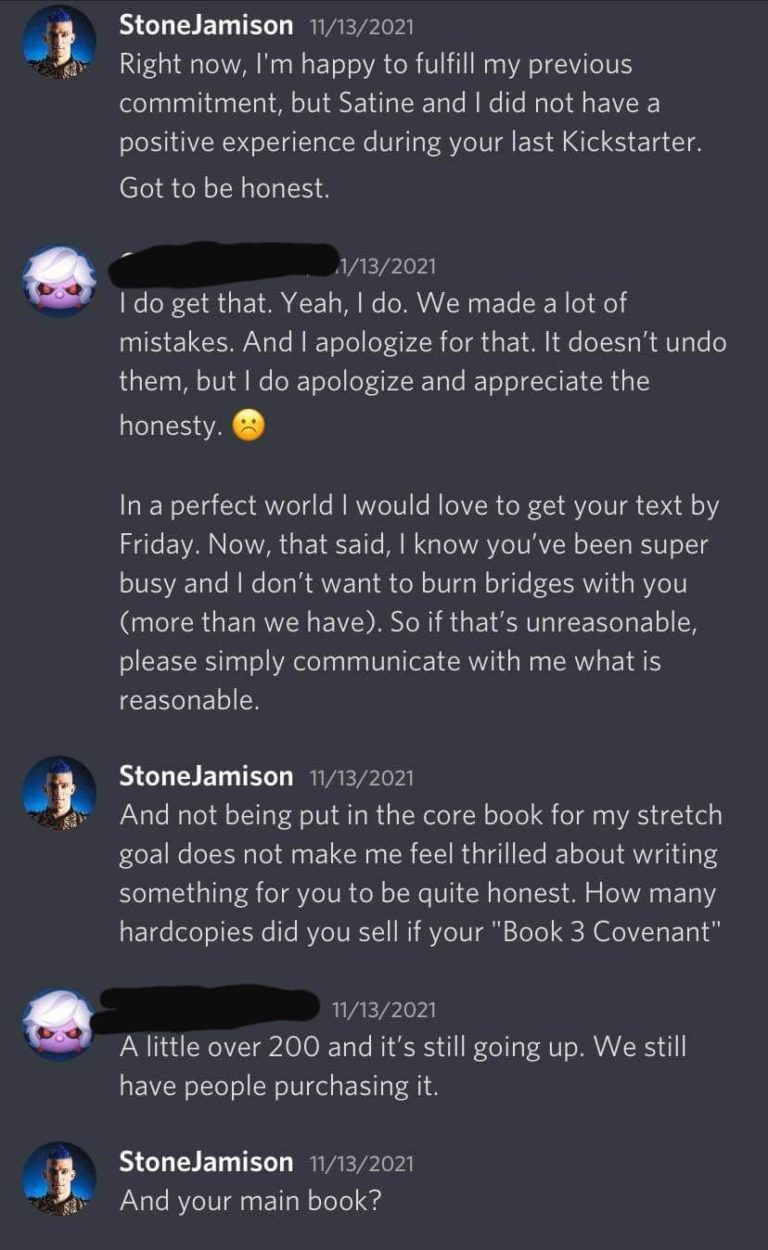The width and height of the screenshot is (768, 1250).
Task: Open StoneJamison's avatar beside the Kickstarter message
Action: coord(59,42)
